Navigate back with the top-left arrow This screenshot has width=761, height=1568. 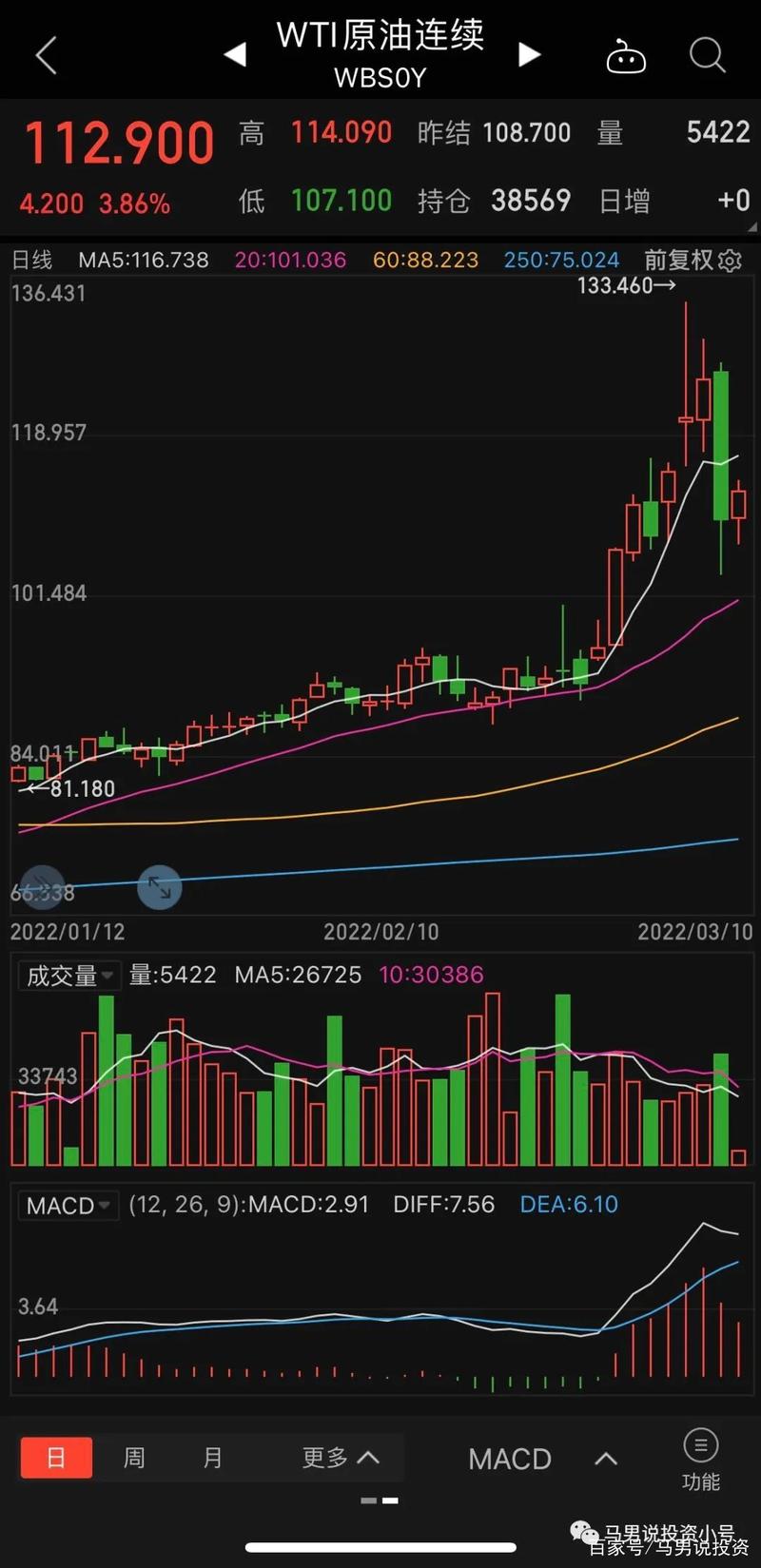pos(46,54)
